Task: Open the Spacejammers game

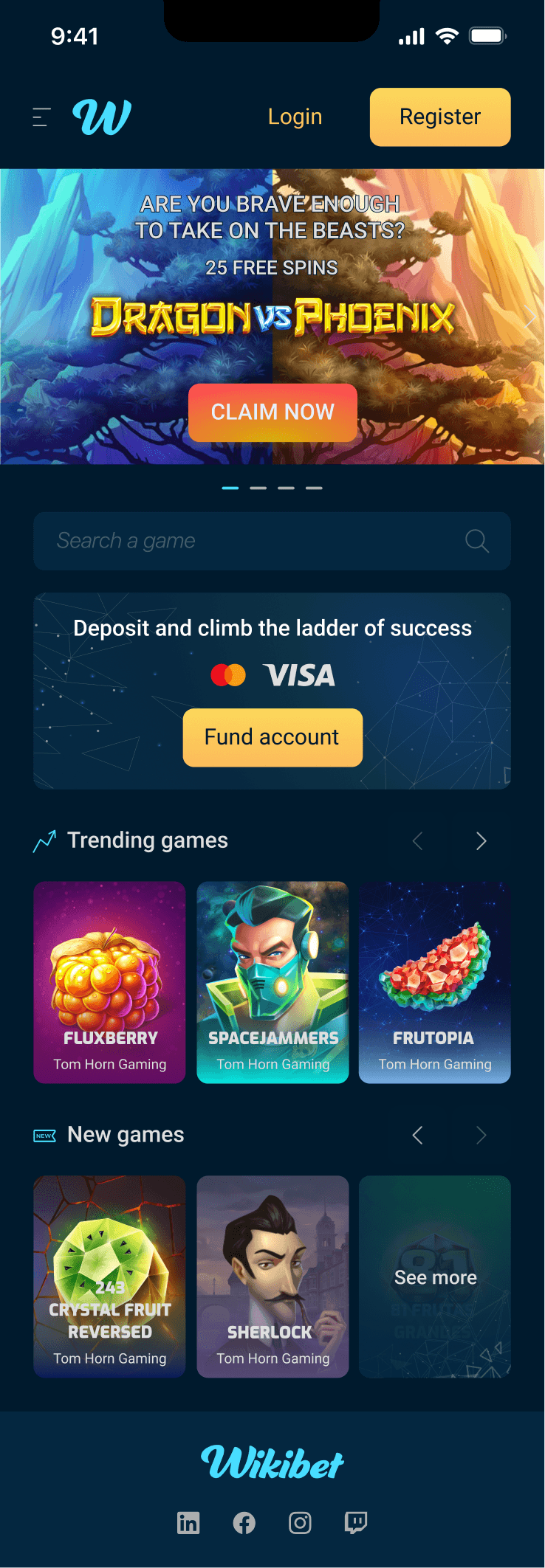Action: pyautogui.click(x=272, y=982)
